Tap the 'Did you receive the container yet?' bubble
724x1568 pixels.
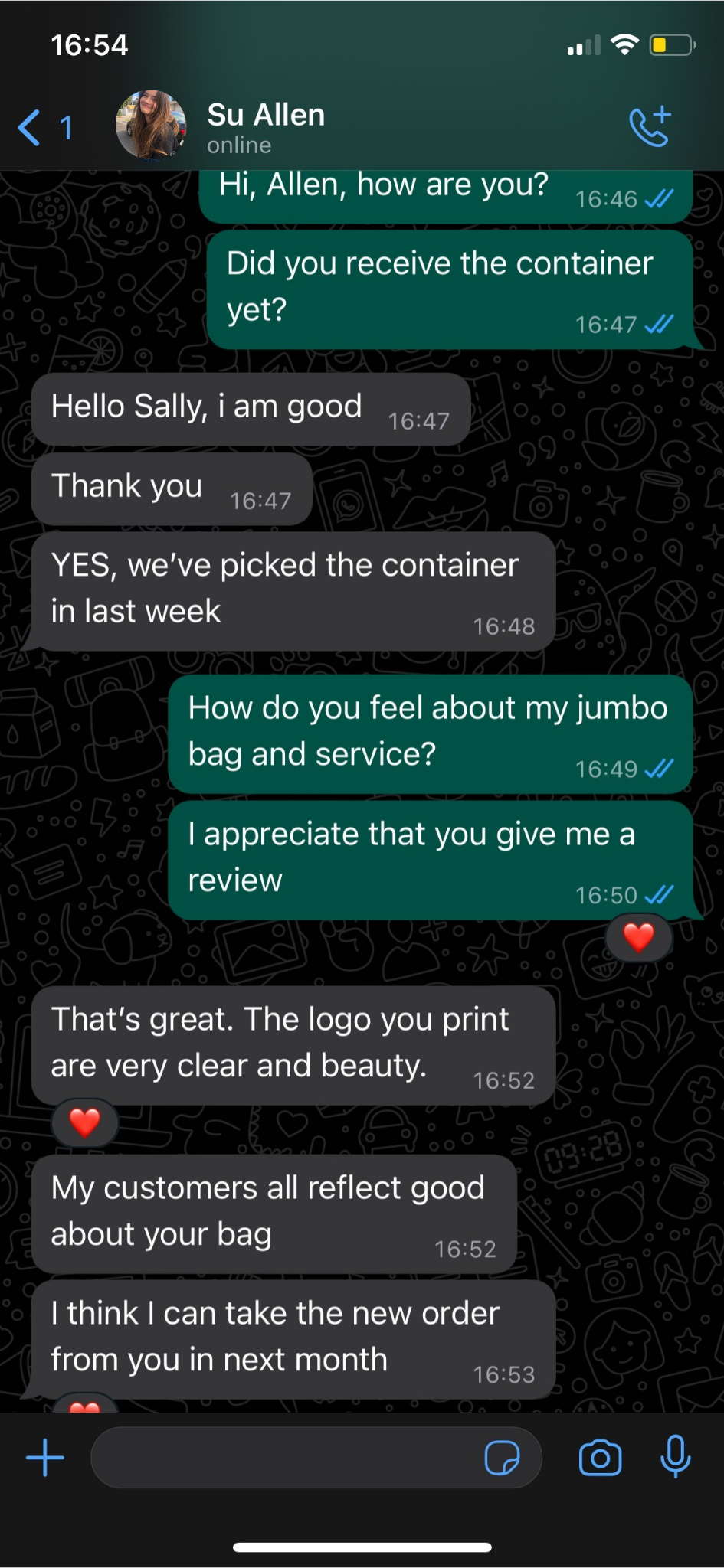(x=440, y=287)
